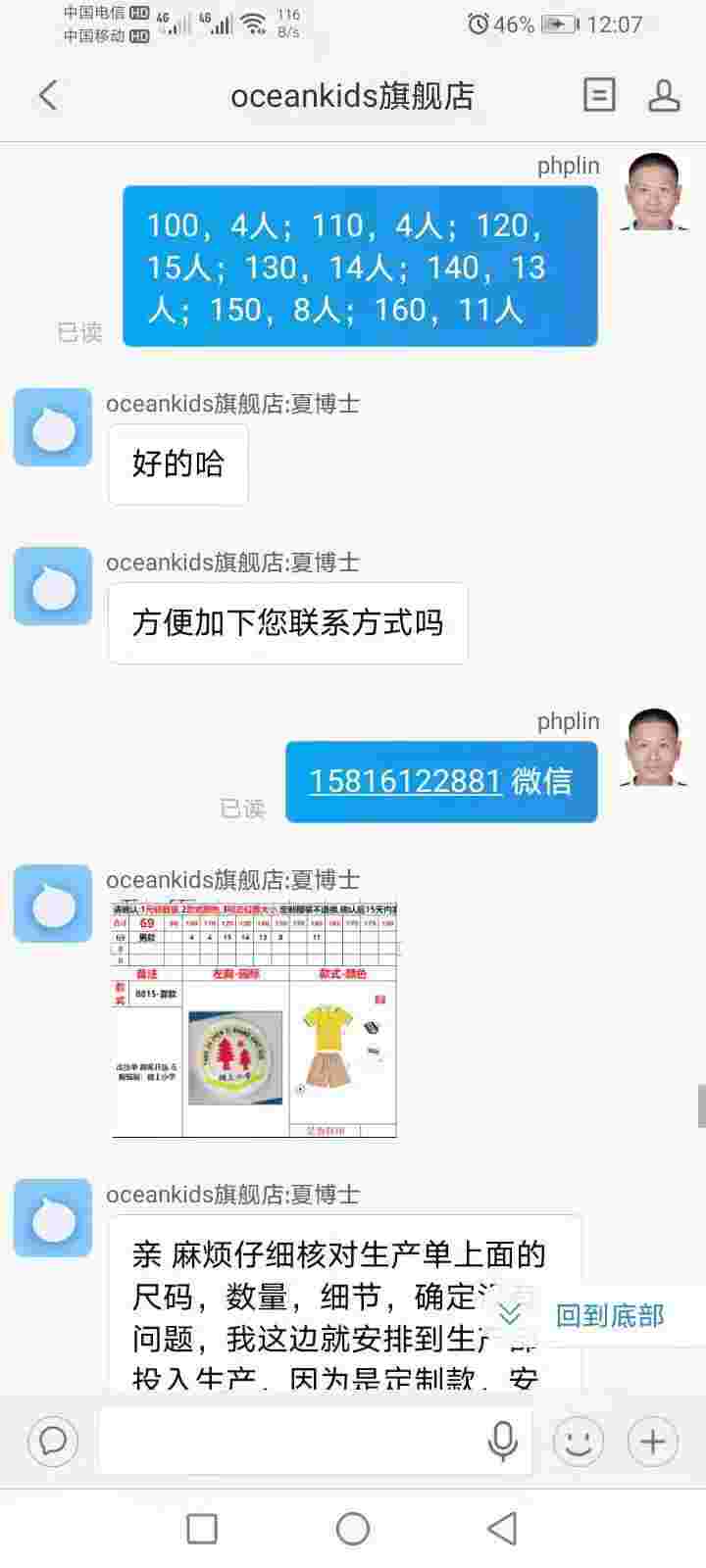This screenshot has width=706, height=1568.
Task: Go back from the oceankids chat
Action: pos(47,95)
